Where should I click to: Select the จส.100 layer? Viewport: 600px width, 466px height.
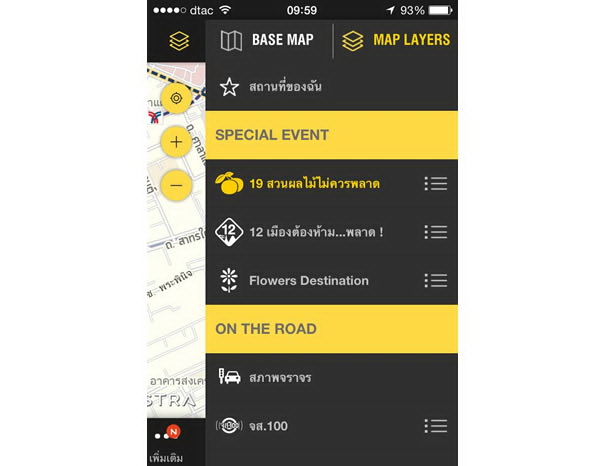click(x=268, y=426)
